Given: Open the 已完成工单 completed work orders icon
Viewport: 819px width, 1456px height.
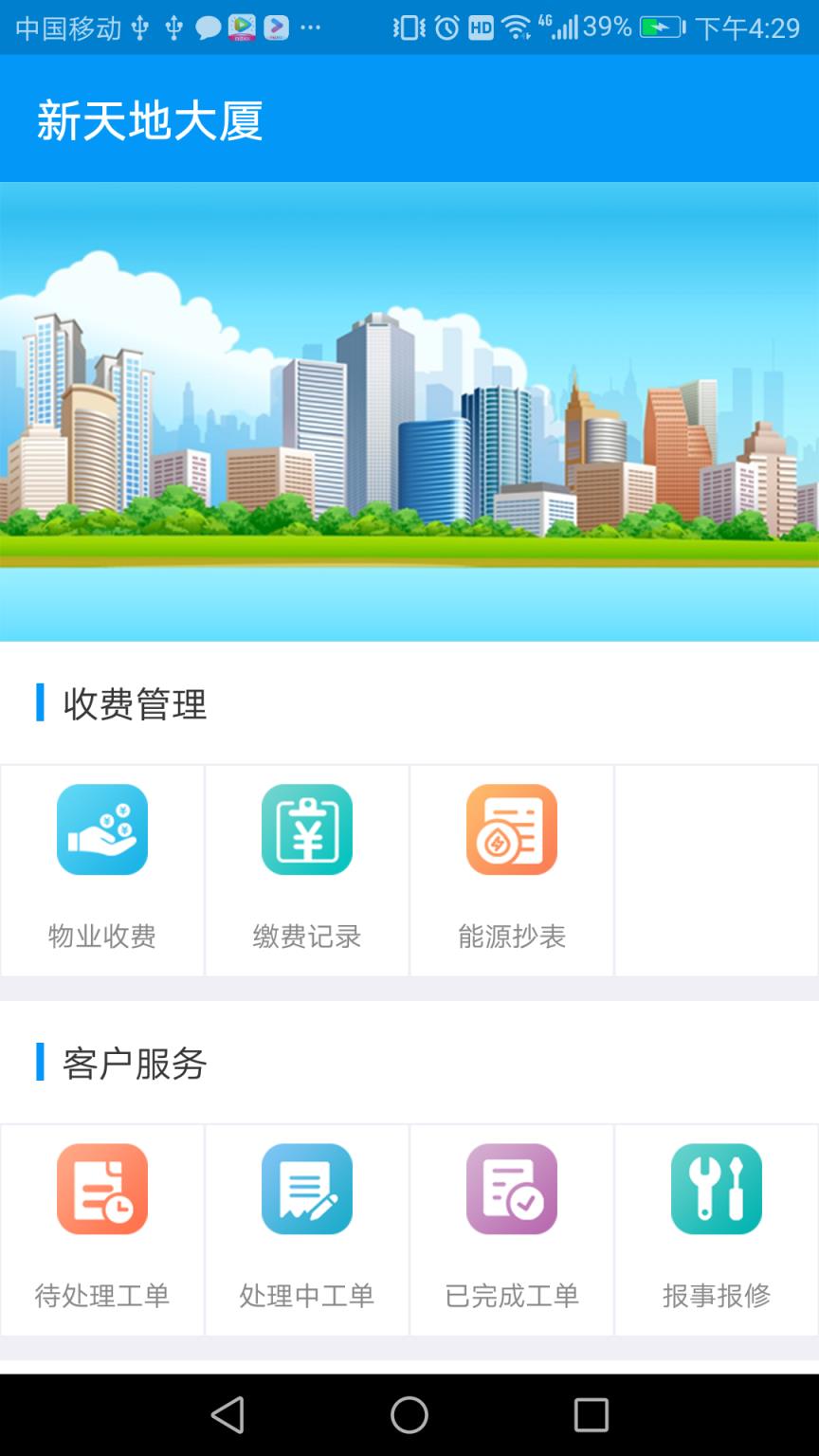Looking at the screenshot, I should tap(511, 1190).
